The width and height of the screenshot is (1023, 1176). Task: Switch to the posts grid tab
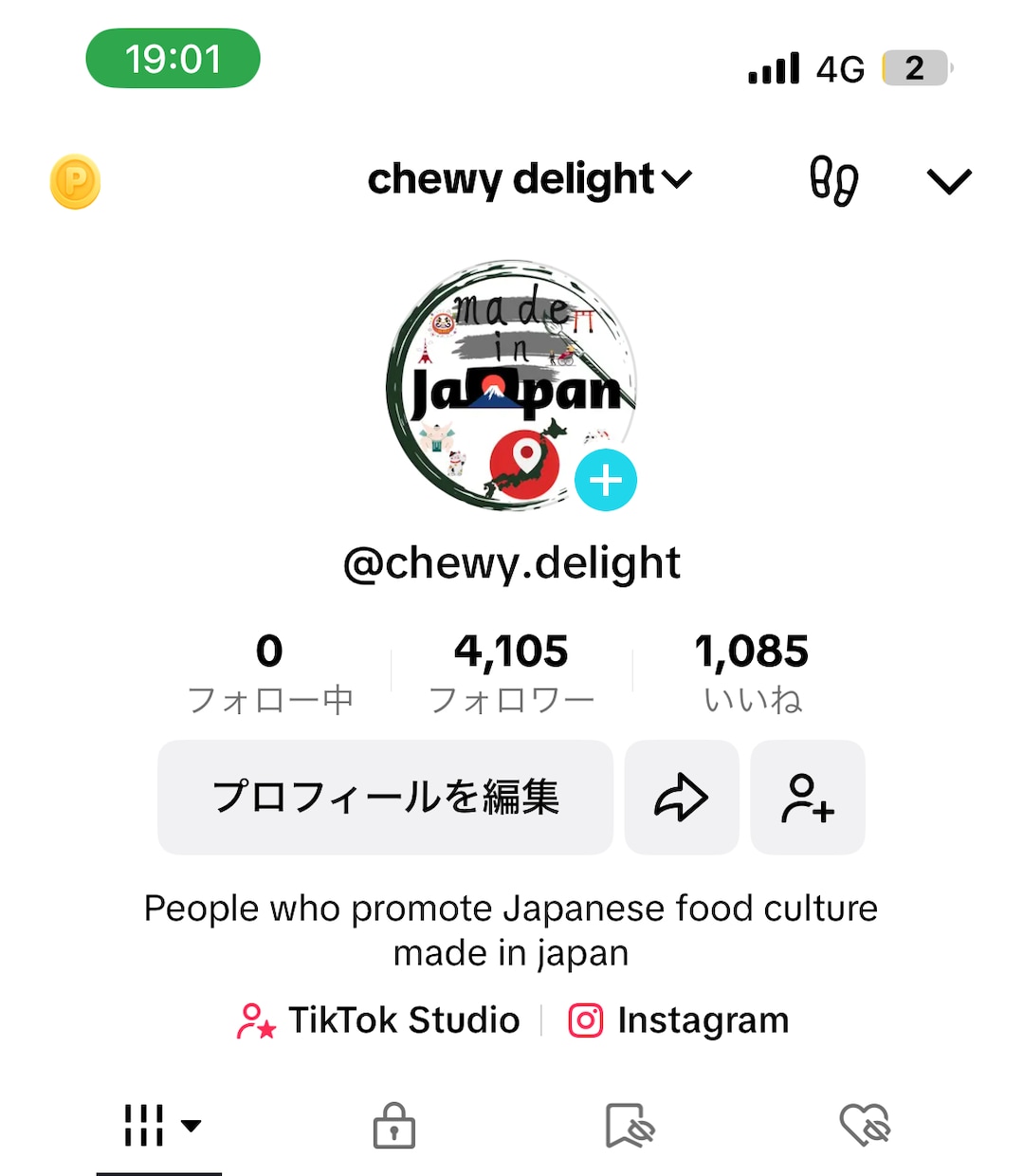point(159,1126)
